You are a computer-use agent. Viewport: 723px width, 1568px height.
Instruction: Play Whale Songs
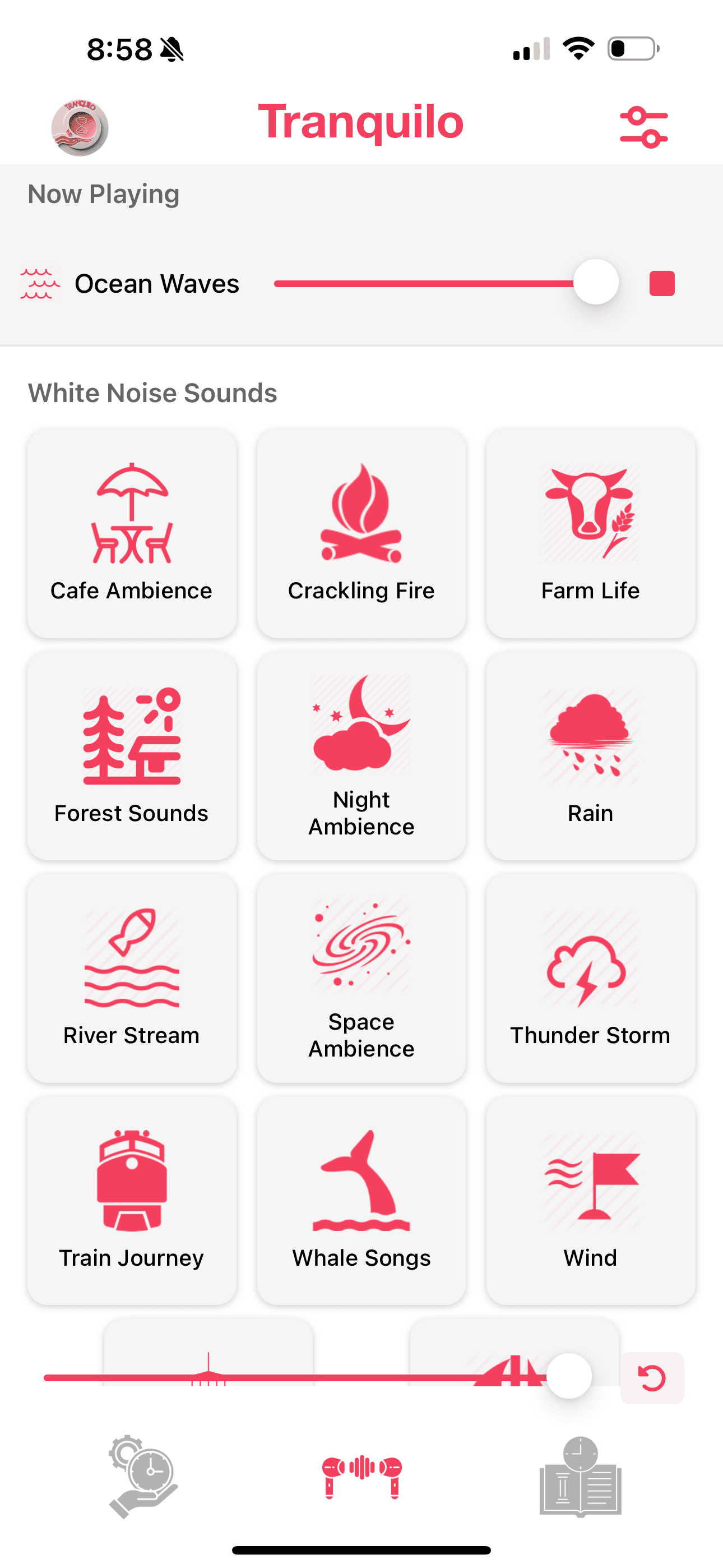pyautogui.click(x=361, y=1200)
